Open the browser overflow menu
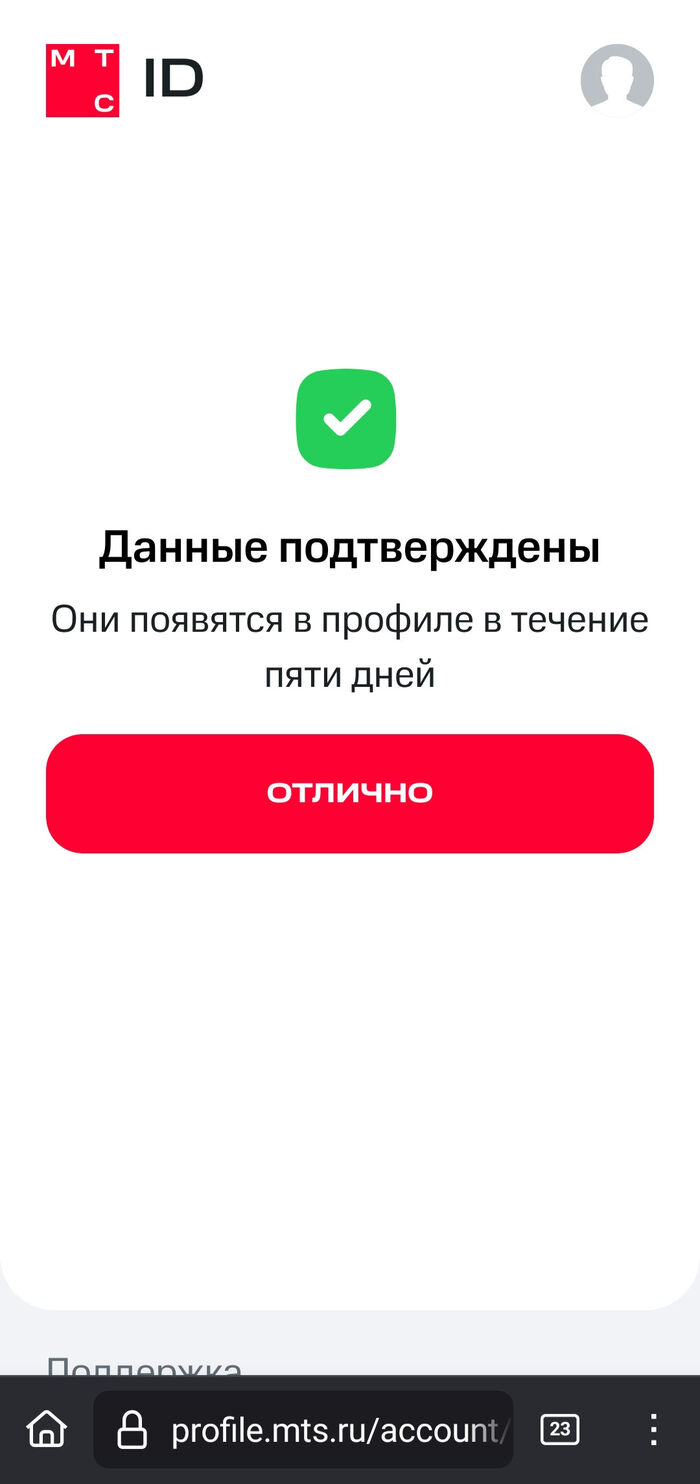The image size is (700, 1484). (653, 1429)
